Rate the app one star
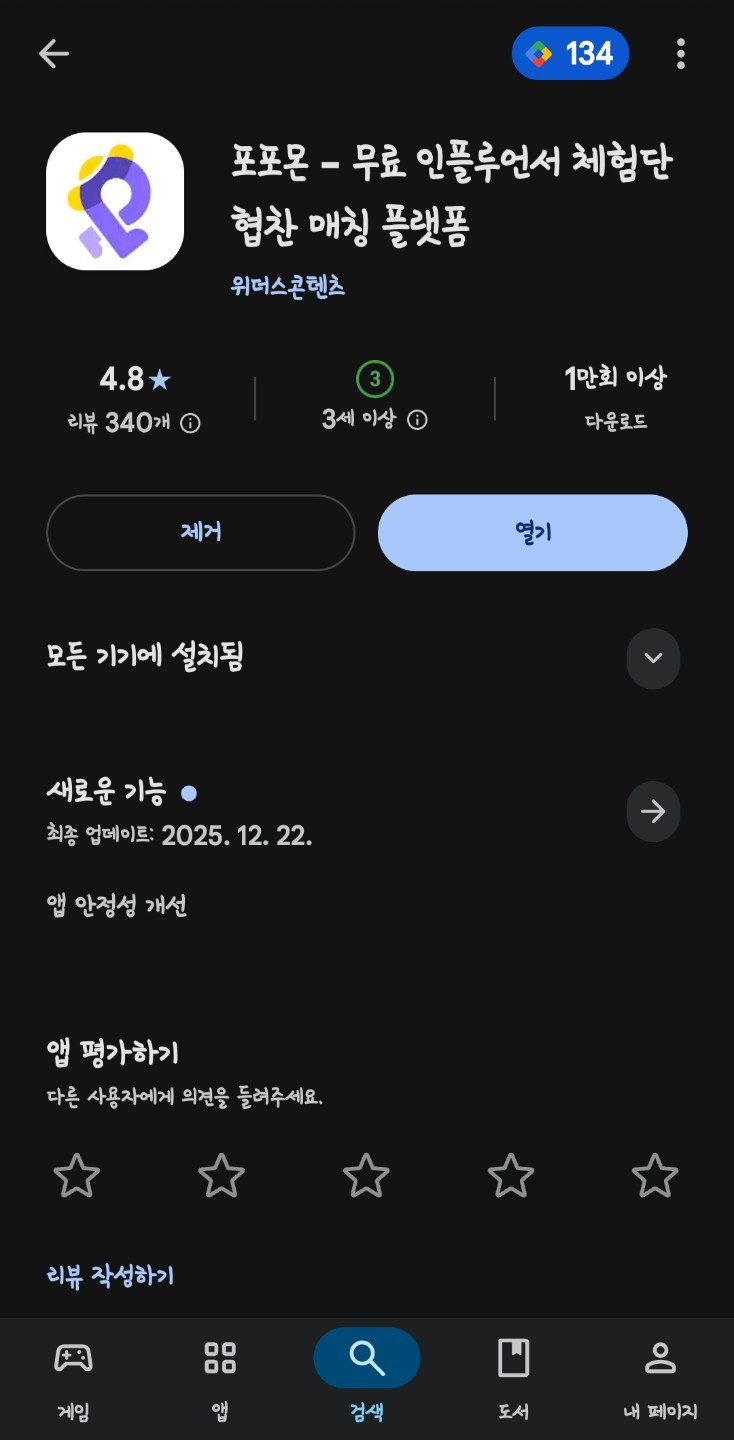 (x=77, y=1176)
